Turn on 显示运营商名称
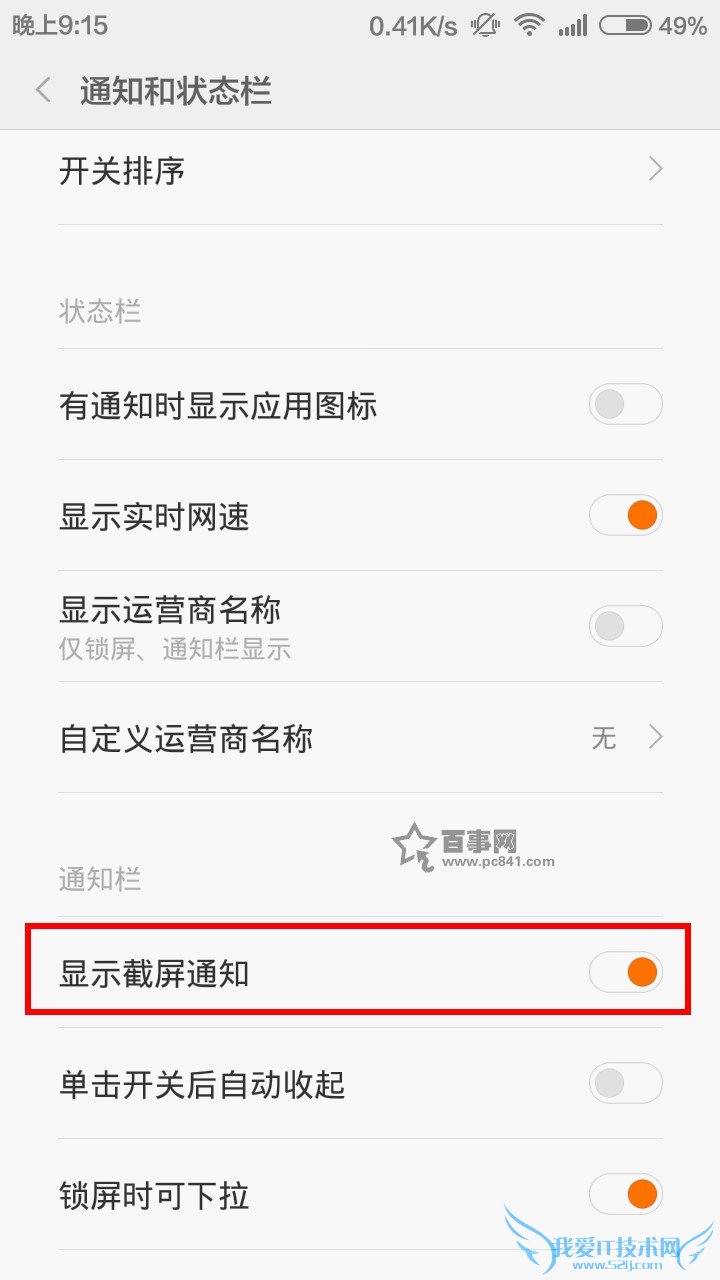Viewport: 720px width, 1280px height. pos(625,625)
